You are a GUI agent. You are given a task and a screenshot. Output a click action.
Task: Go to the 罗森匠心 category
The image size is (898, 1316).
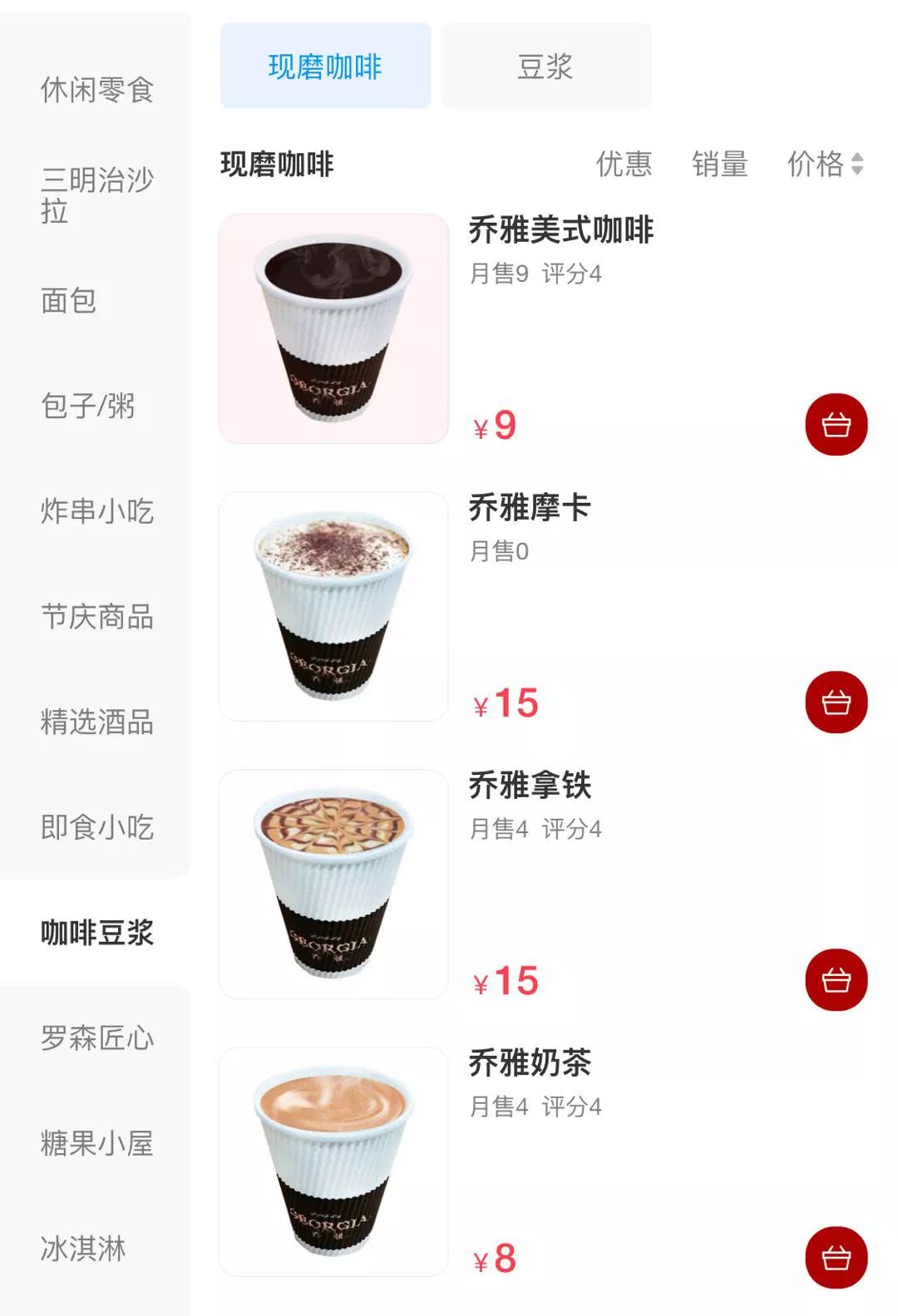click(x=96, y=1038)
